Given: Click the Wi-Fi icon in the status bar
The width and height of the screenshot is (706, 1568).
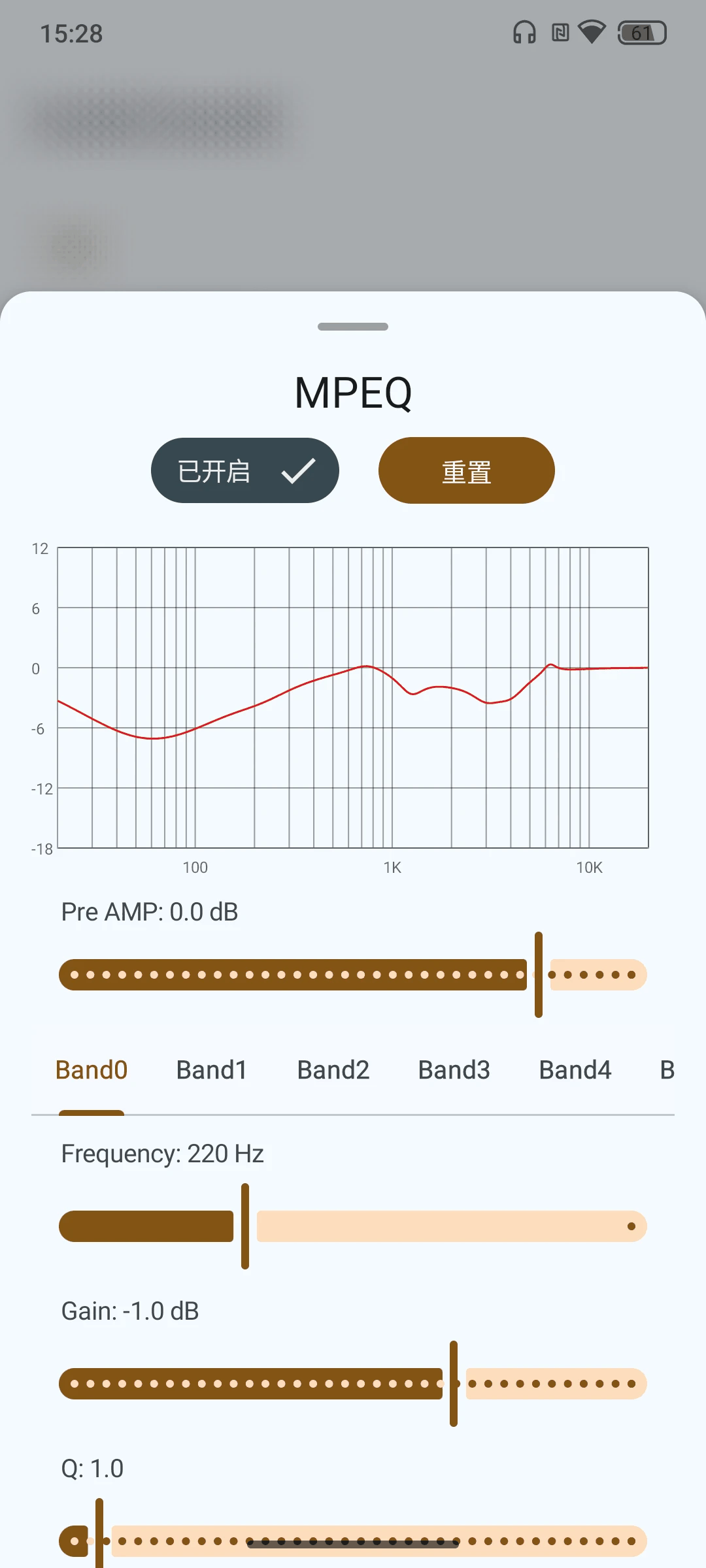Looking at the screenshot, I should click(592, 32).
